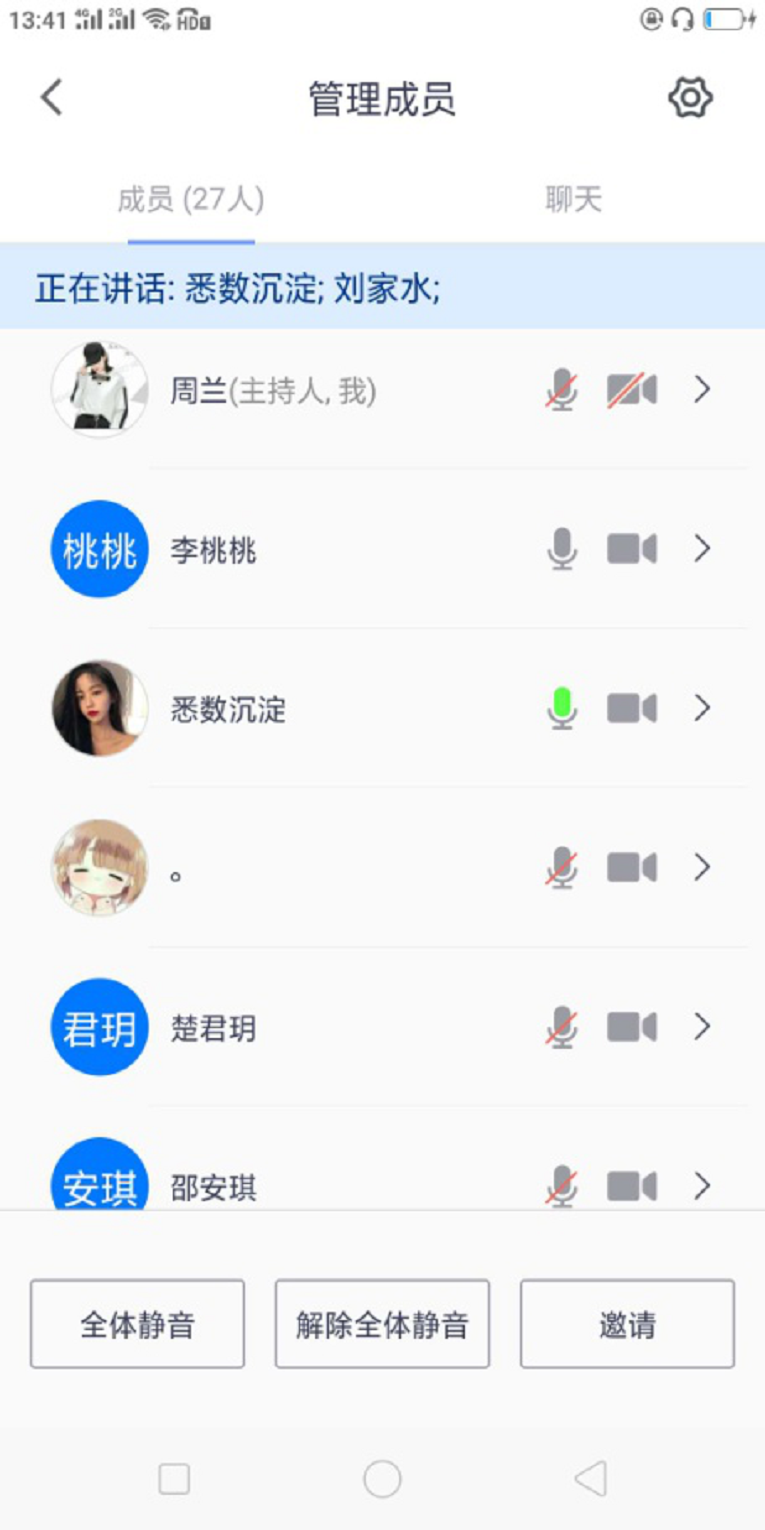Open member row for 李桃桃
This screenshot has width=765, height=1530.
(x=702, y=549)
